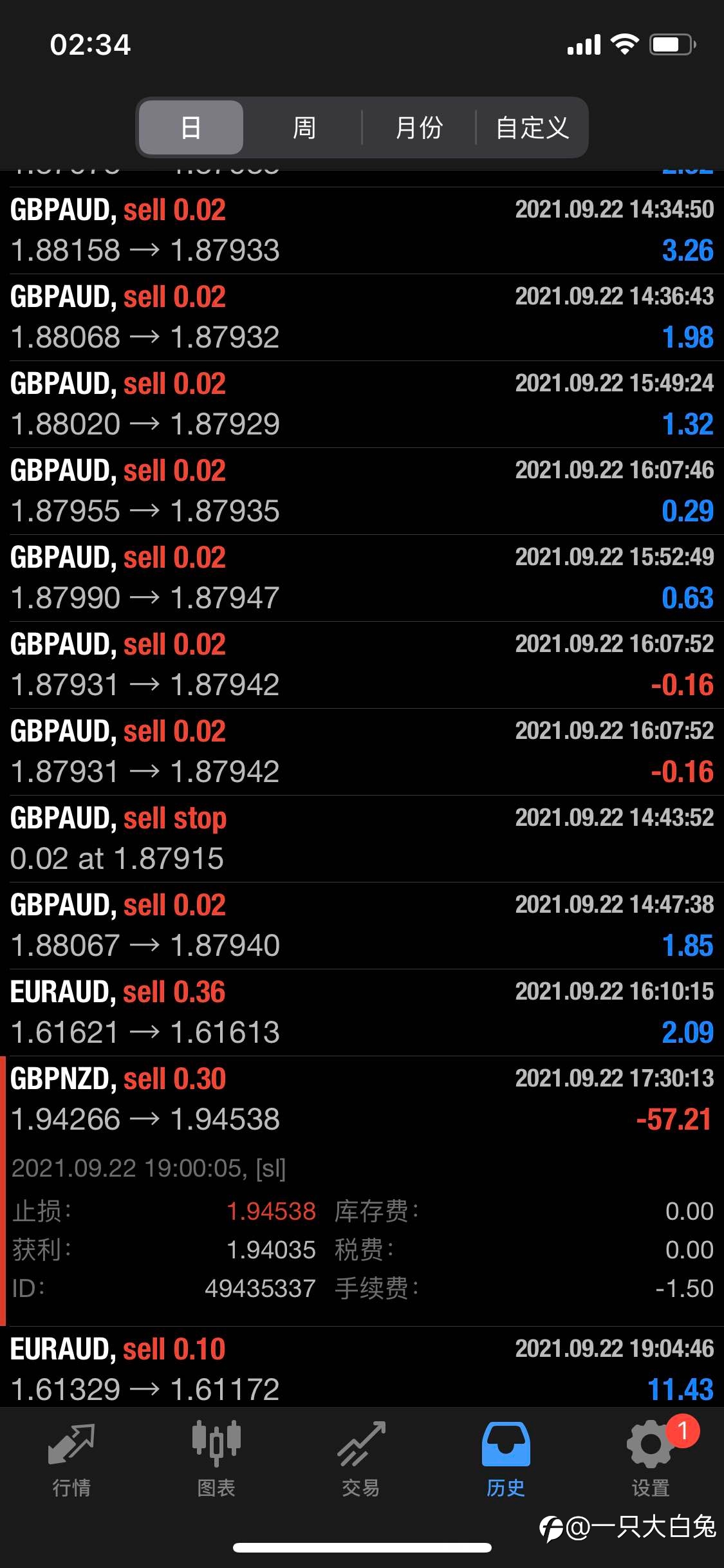Expand GBPAUD trade closed at 15:49:24
724x1568 pixels.
click(x=362, y=404)
